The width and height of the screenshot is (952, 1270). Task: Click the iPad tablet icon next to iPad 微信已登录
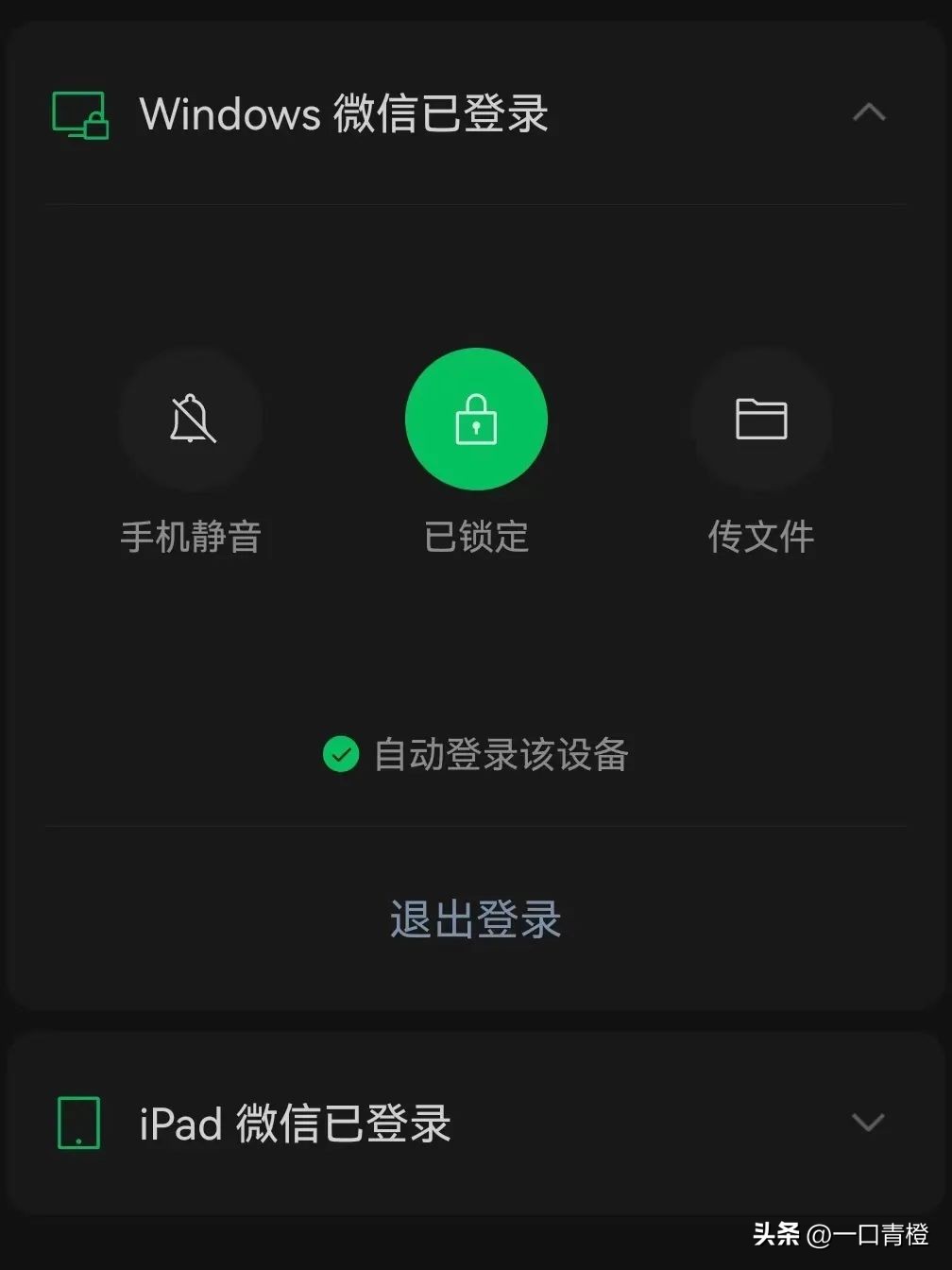click(x=77, y=1124)
